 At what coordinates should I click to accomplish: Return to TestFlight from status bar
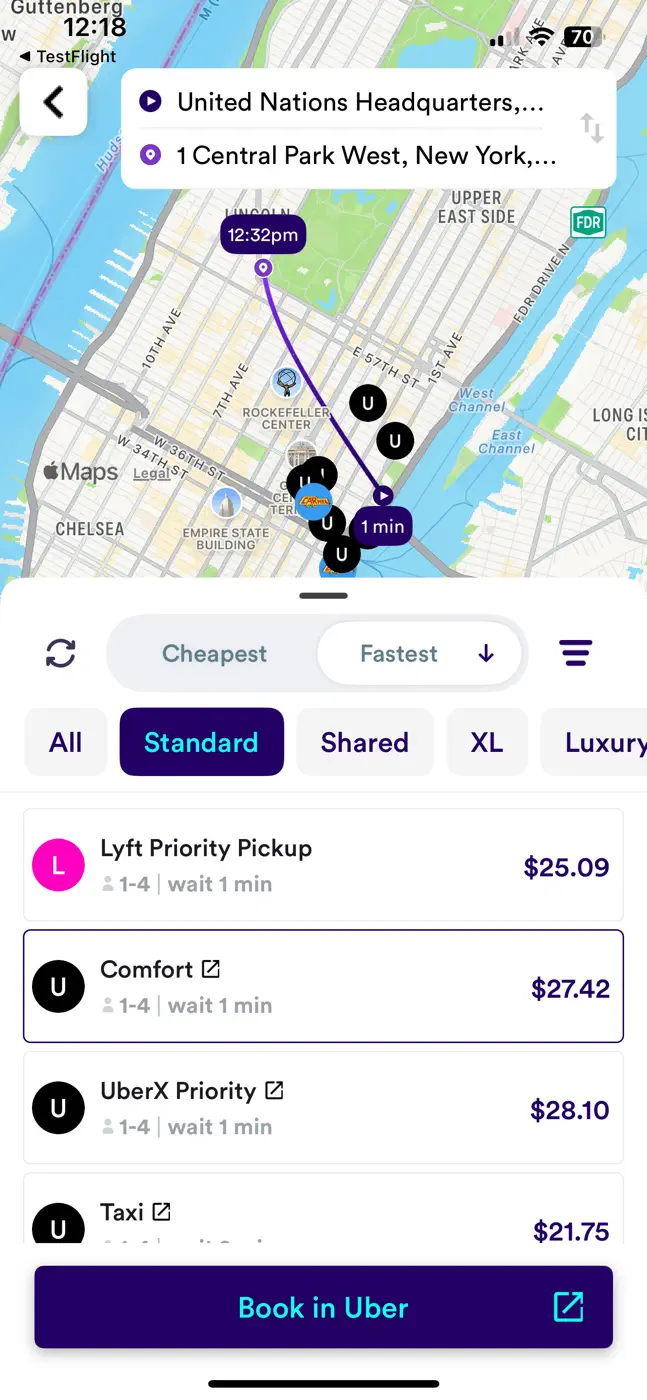tap(67, 57)
